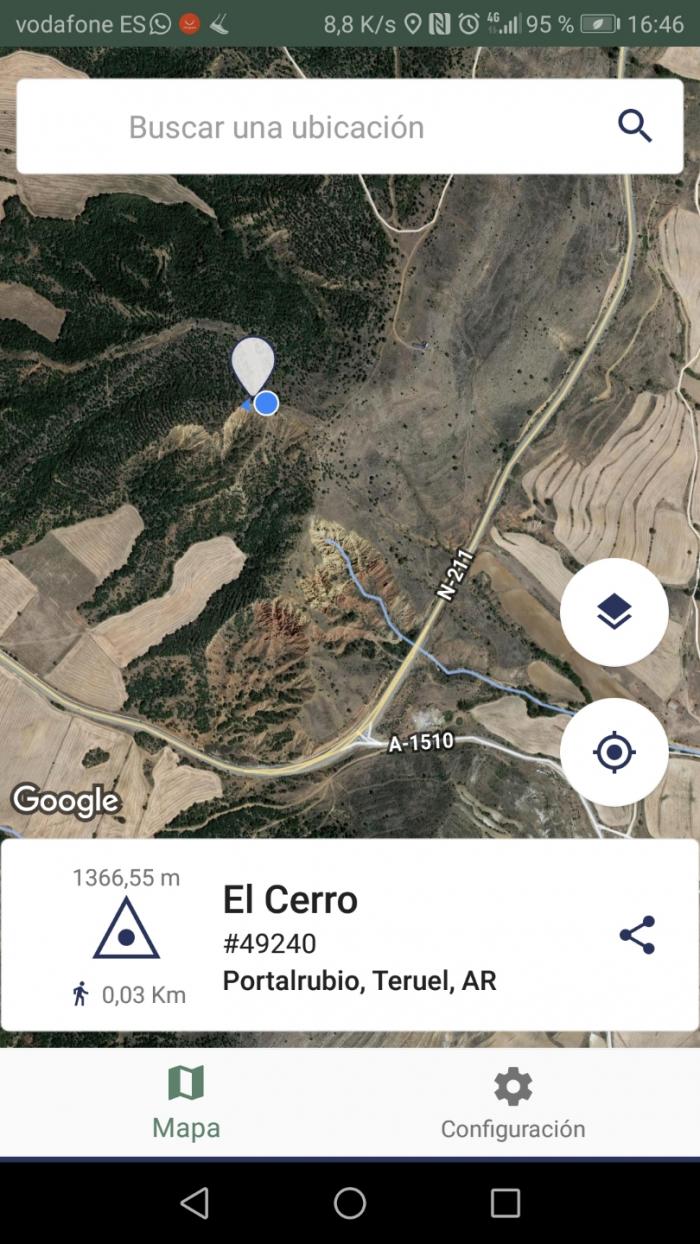Return to the home screen
This screenshot has width=700, height=1244.
tap(350, 1203)
